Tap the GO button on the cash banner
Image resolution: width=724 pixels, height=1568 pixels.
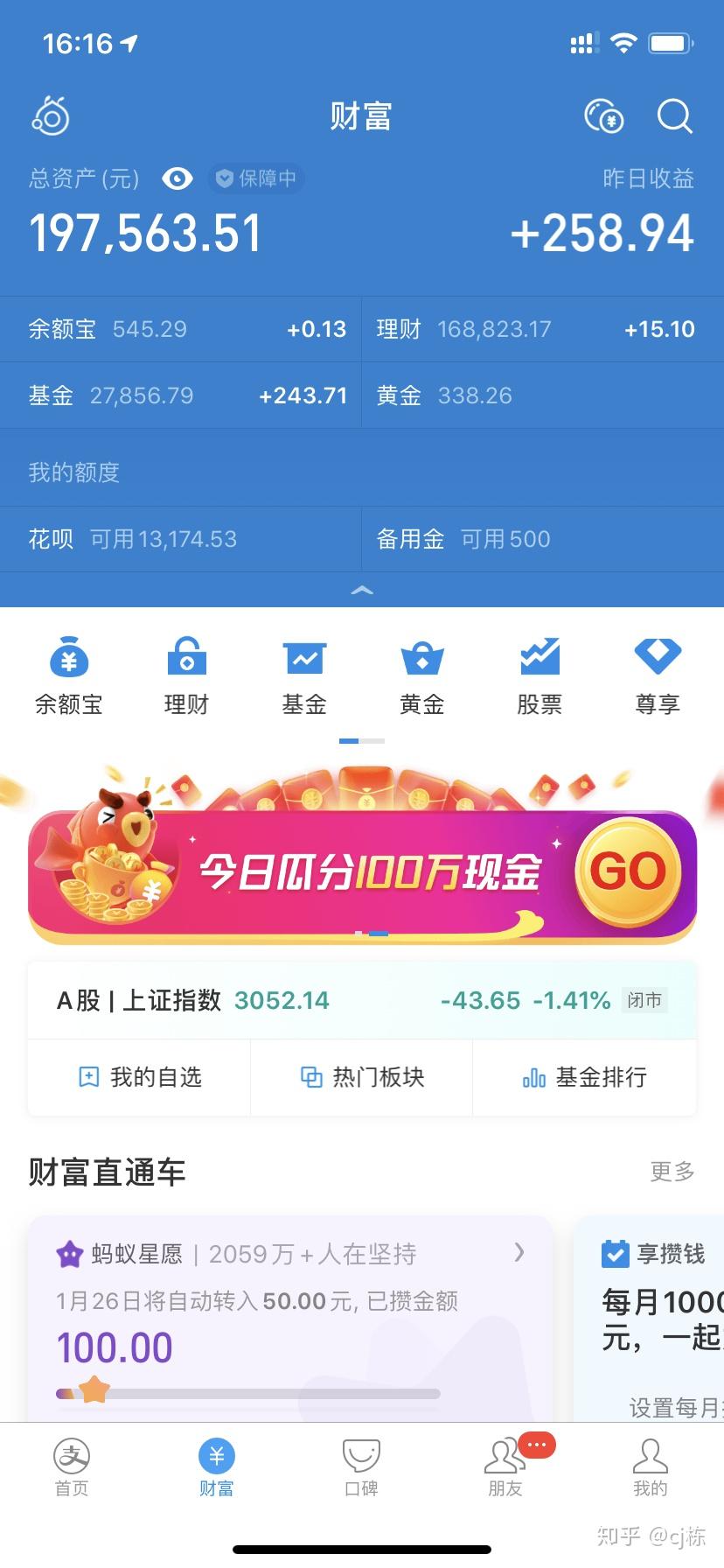628,871
